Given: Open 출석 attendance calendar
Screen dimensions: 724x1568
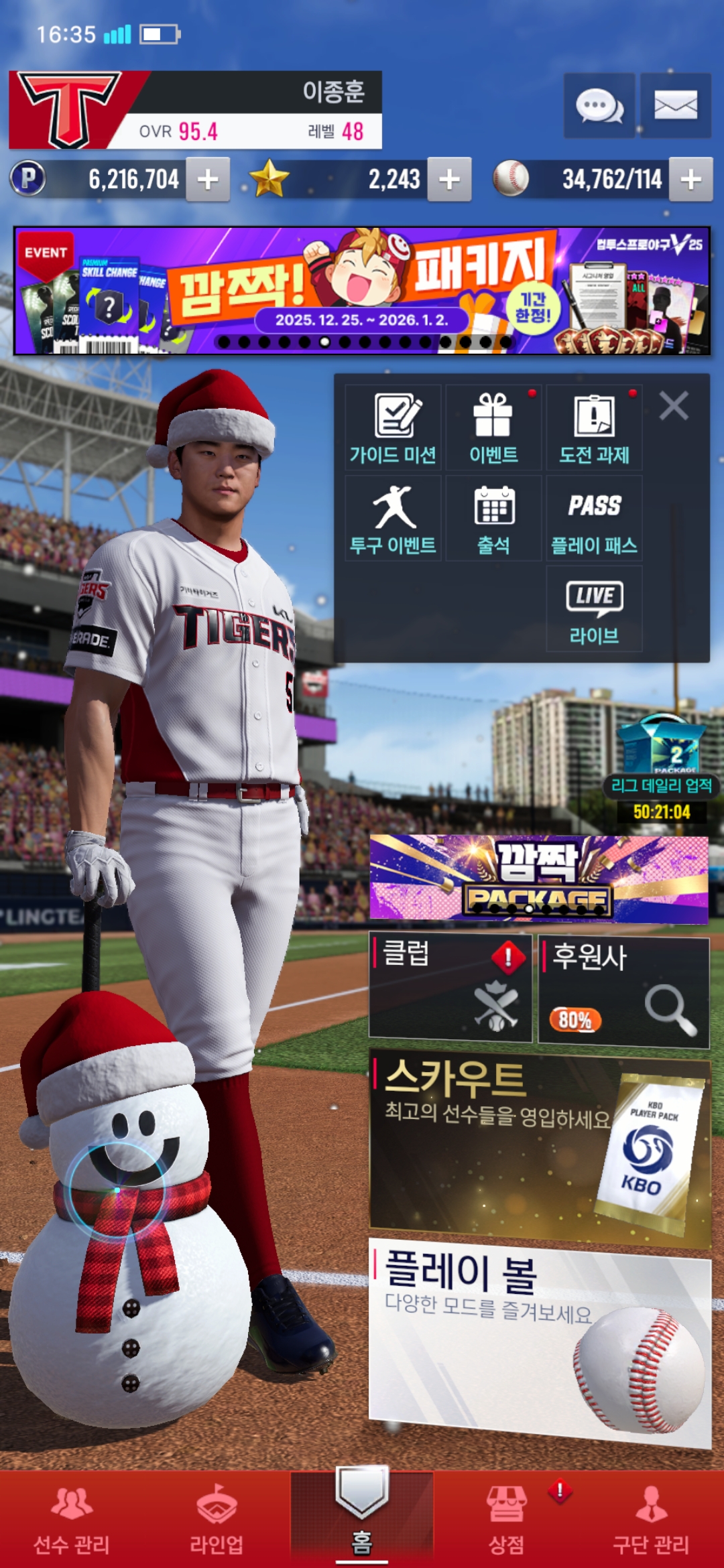Looking at the screenshot, I should click(493, 518).
